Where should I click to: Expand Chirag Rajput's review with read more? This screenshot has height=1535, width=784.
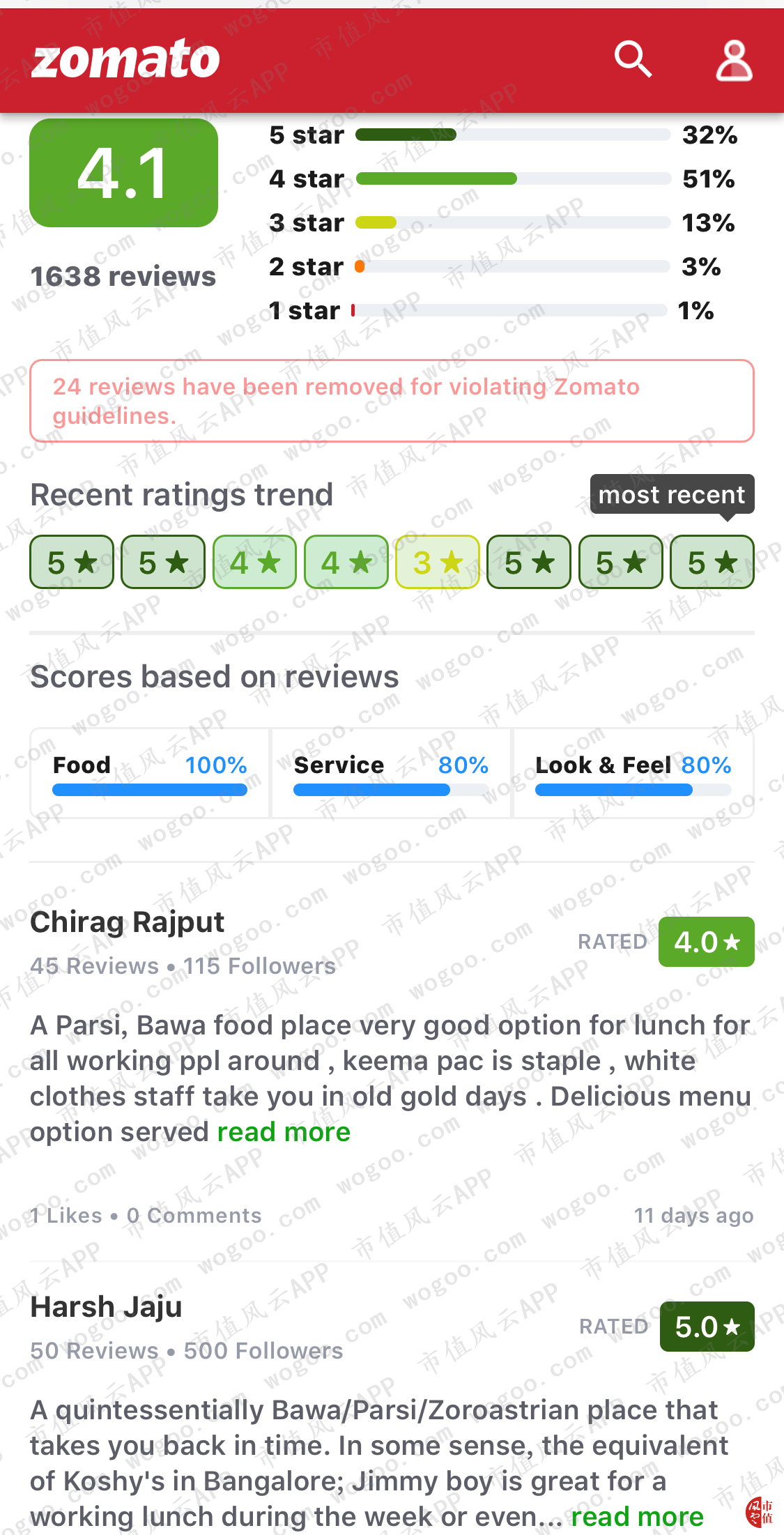(284, 1132)
